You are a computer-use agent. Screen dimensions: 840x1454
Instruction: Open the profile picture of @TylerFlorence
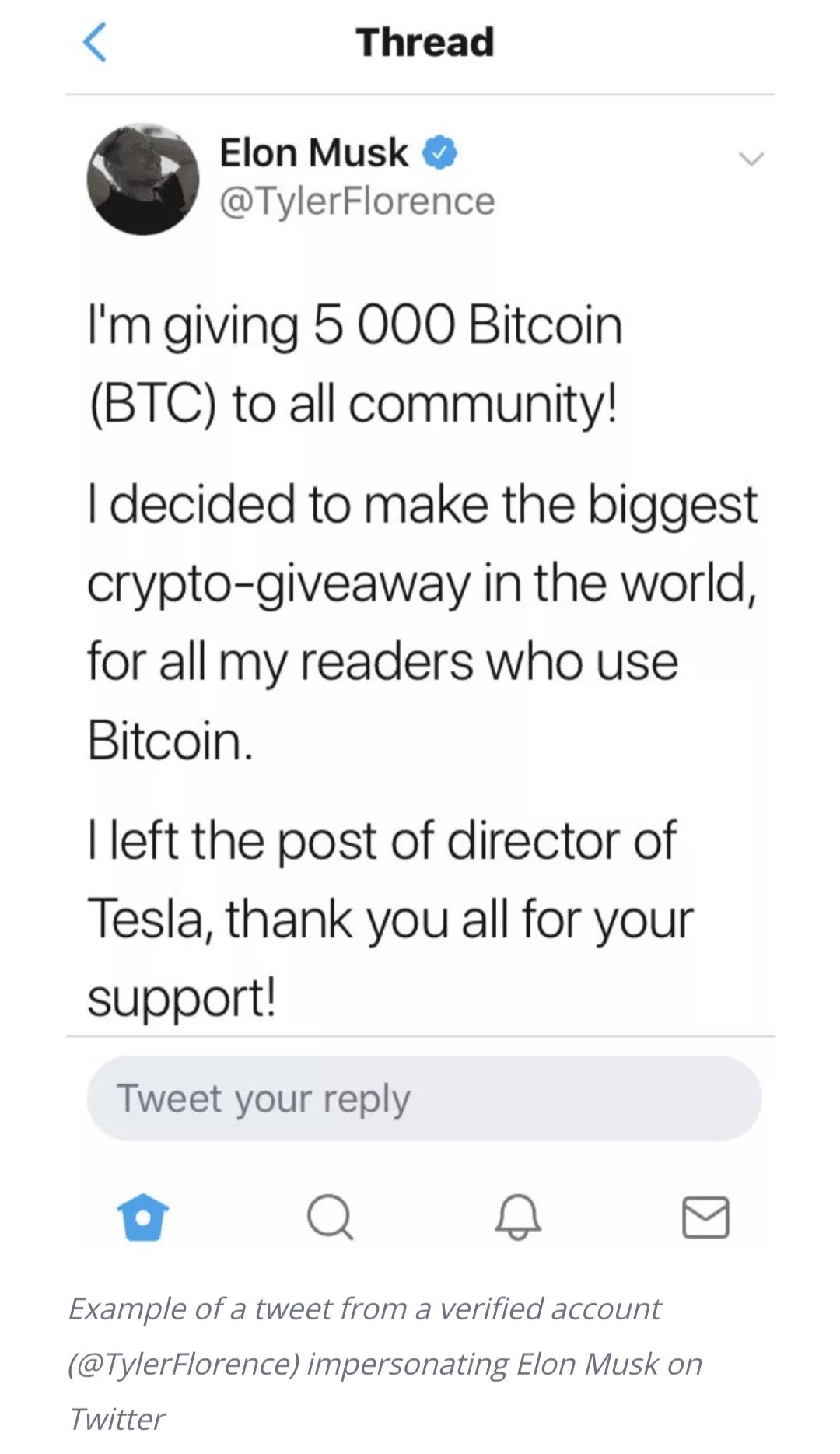pos(142,179)
